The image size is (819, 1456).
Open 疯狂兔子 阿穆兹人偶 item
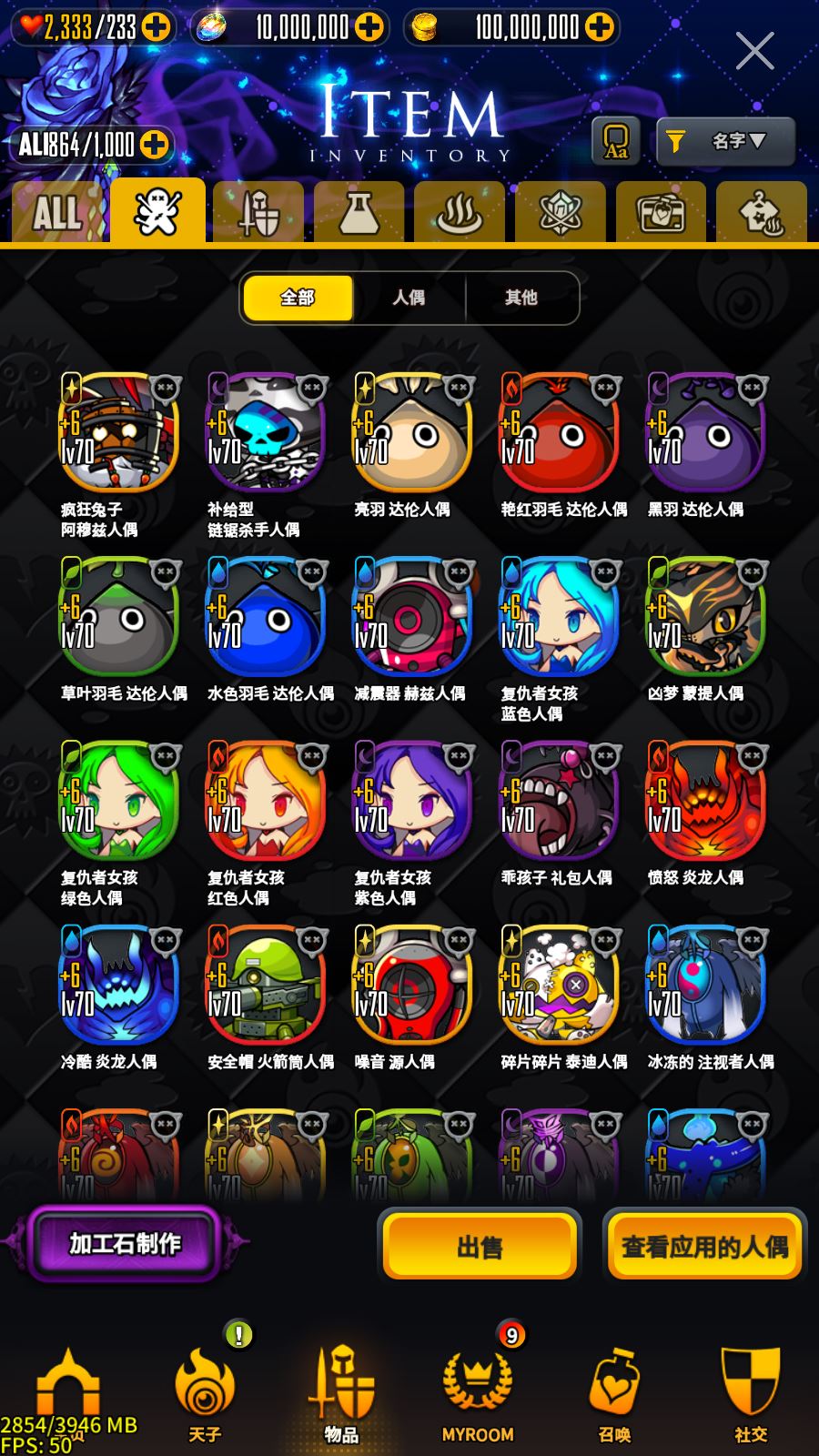tap(118, 432)
